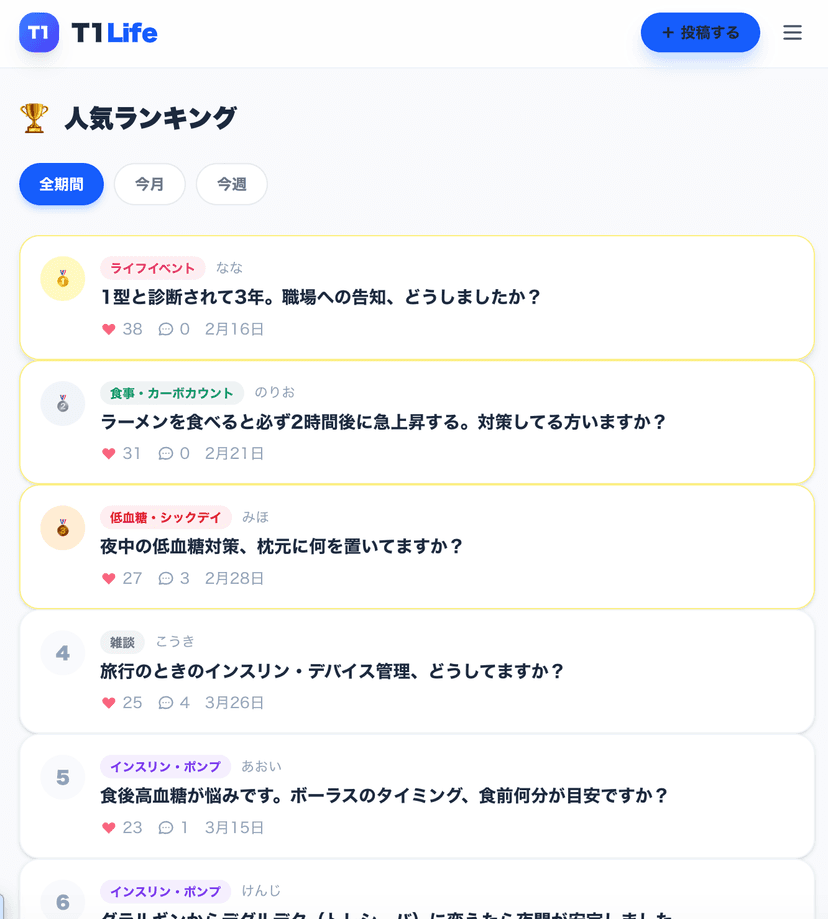Viewport: 828px width, 919px height.
Task: Click the comment bubble icon on 夜中の低血糖 post
Action: 166,578
